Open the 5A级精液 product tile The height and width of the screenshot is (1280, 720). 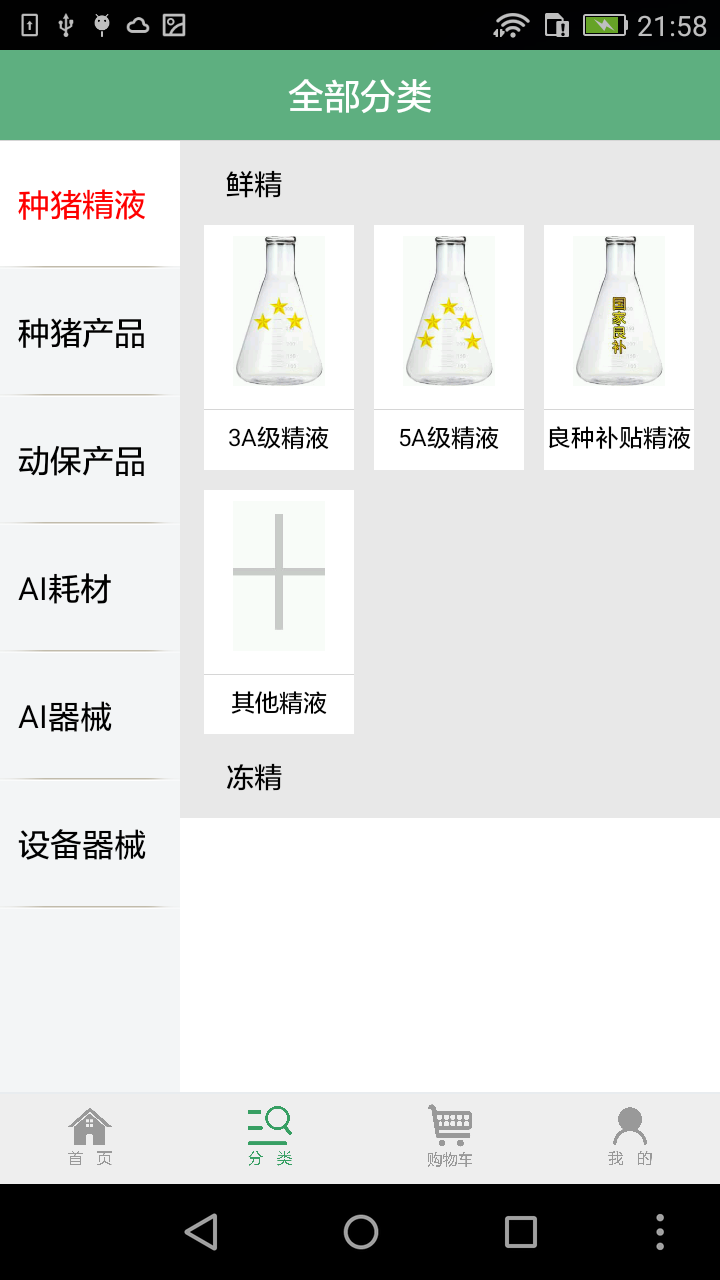click(449, 346)
